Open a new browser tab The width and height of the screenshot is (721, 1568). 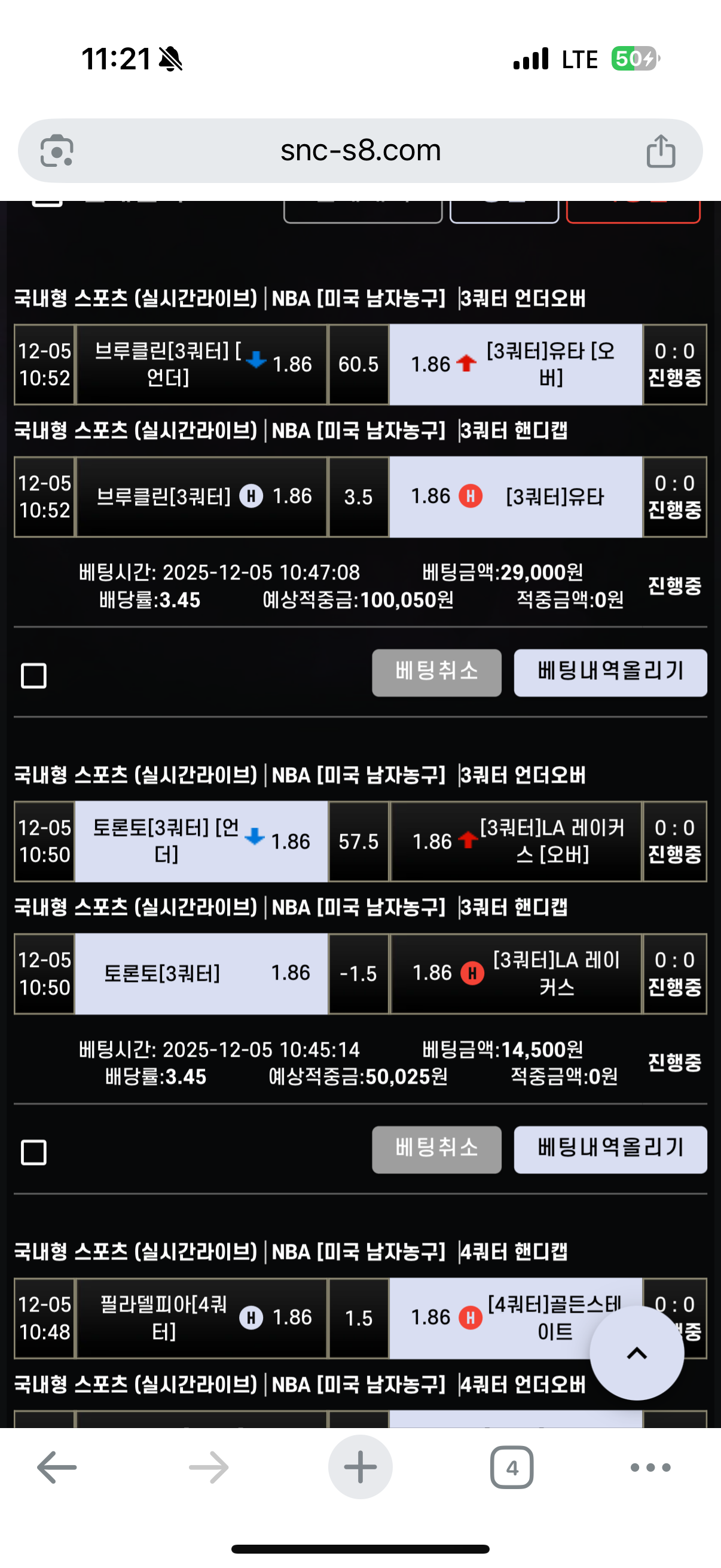click(x=360, y=1468)
